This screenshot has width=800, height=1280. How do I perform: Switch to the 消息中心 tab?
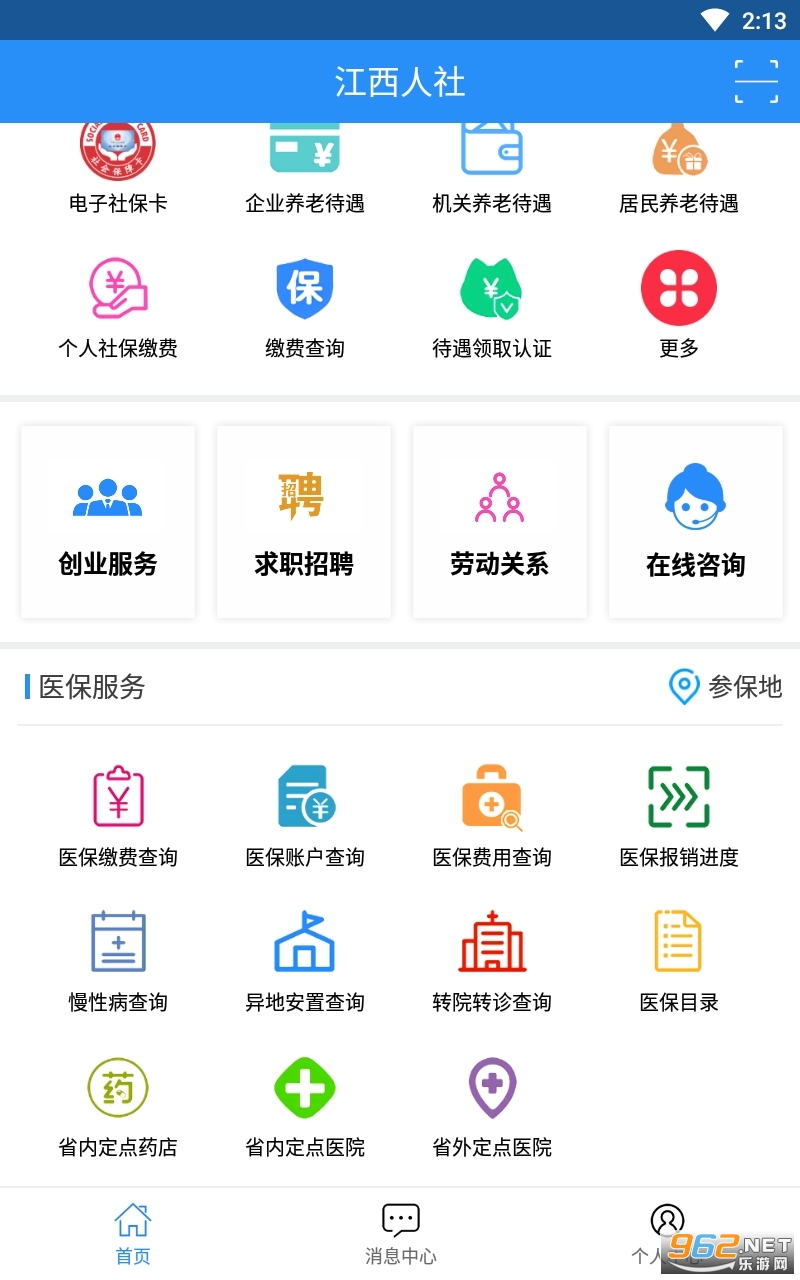point(400,1233)
